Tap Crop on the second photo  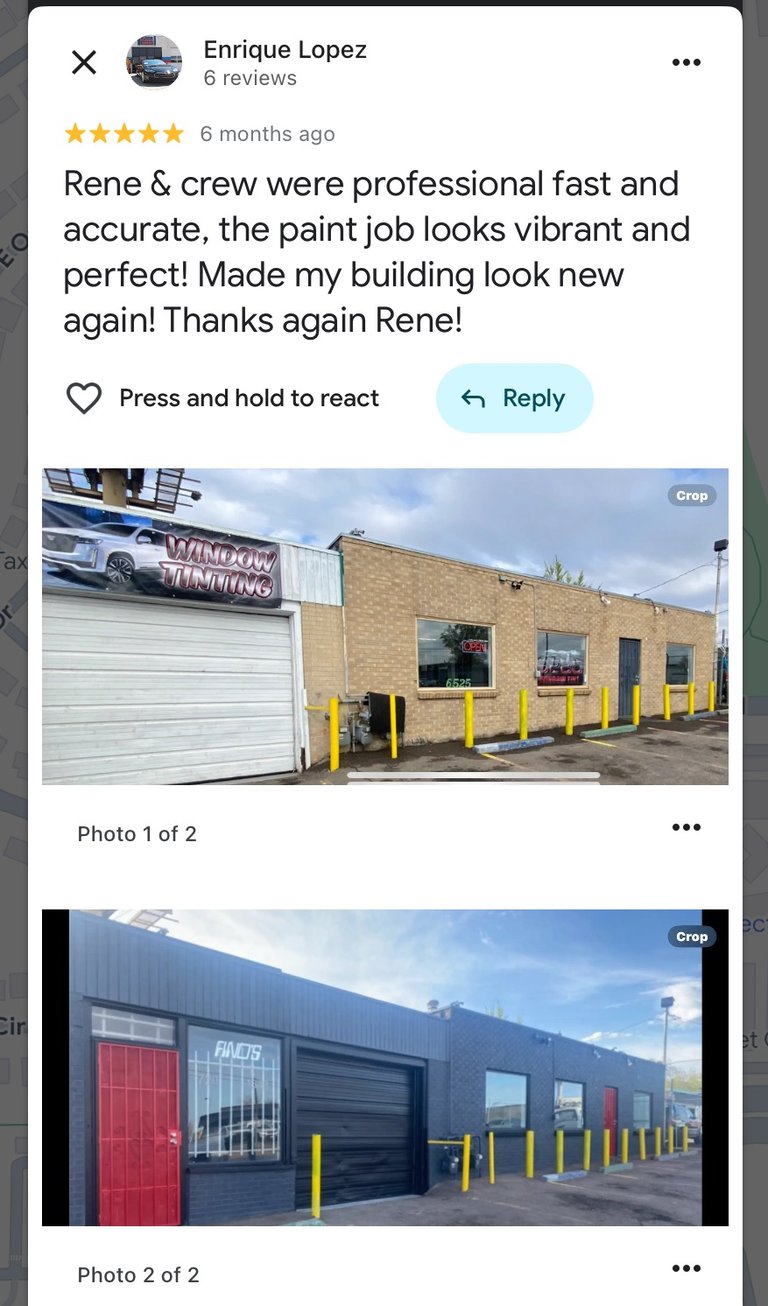[x=691, y=937]
